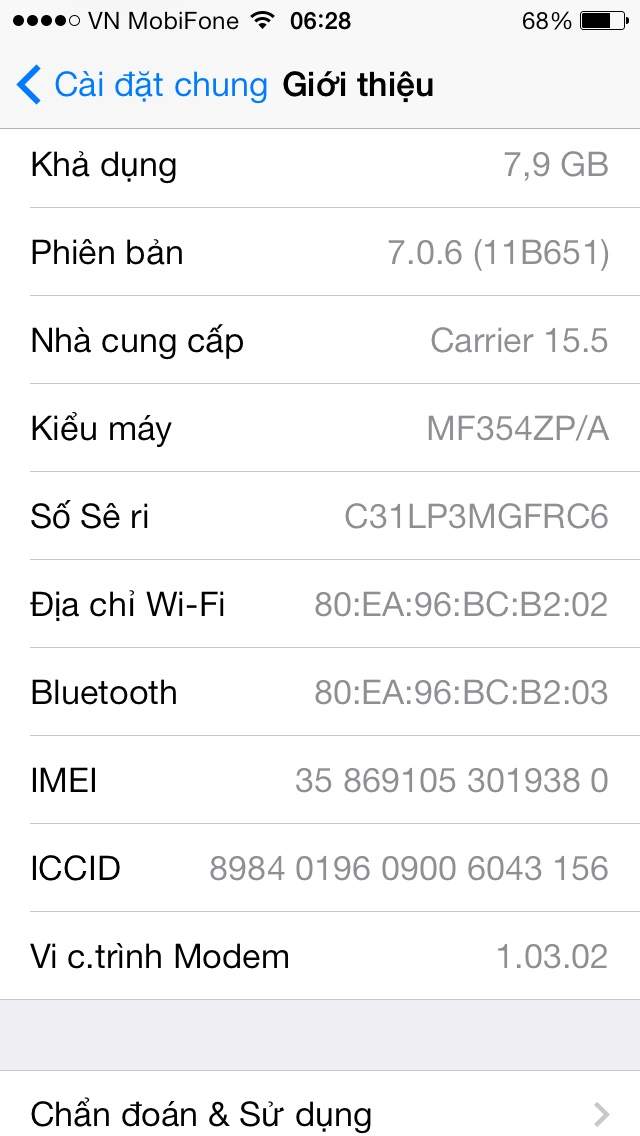Open Chẩn đoán & Sử dụng
Viewport: 640px width, 1136px height.
(x=320, y=1112)
